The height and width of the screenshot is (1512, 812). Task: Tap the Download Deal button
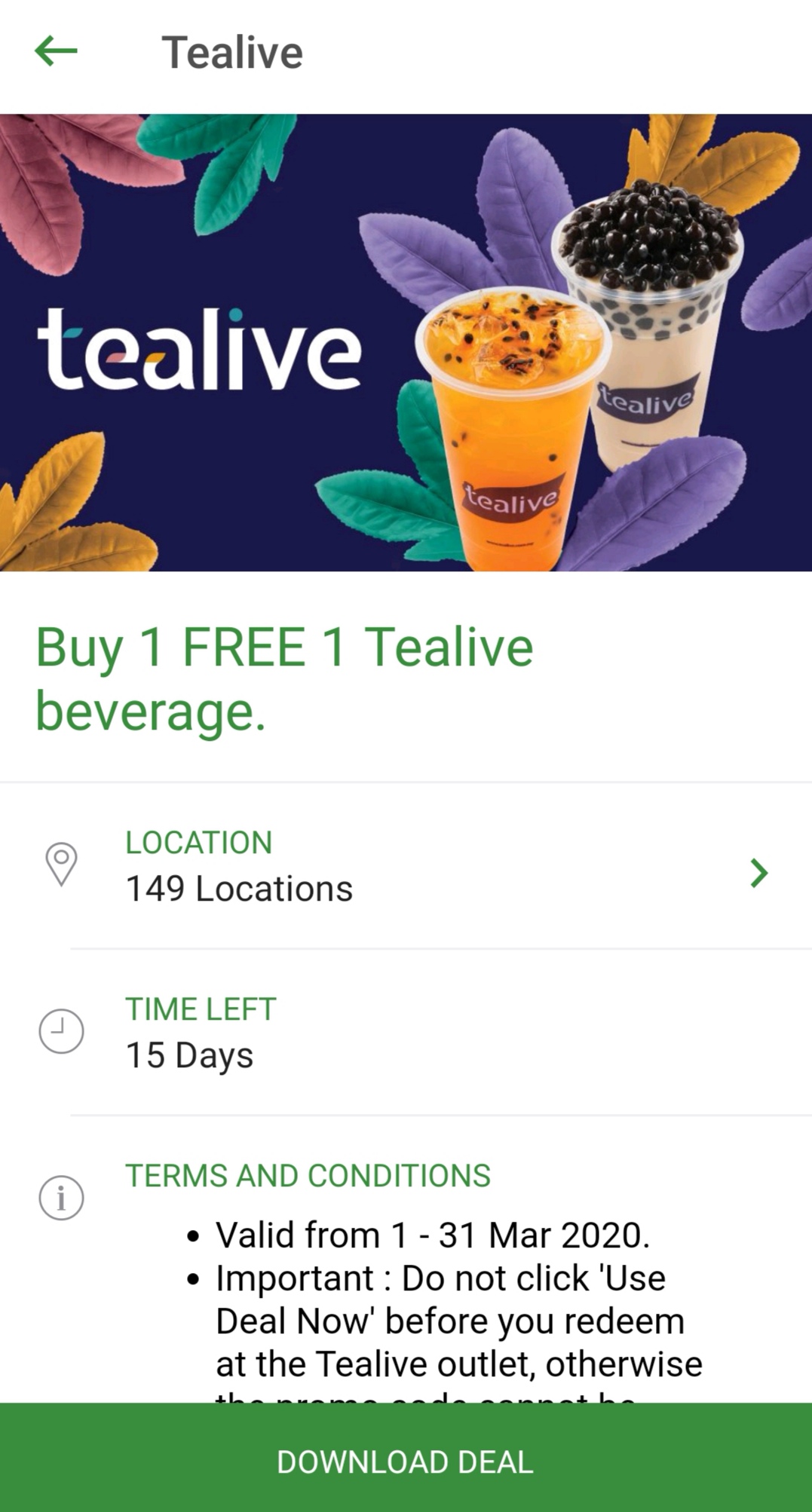(x=406, y=1461)
